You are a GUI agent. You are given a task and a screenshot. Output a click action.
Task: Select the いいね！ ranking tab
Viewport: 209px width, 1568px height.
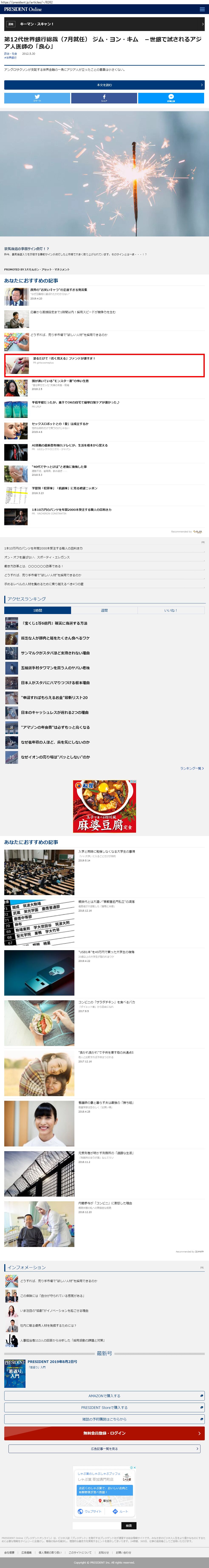(x=171, y=610)
